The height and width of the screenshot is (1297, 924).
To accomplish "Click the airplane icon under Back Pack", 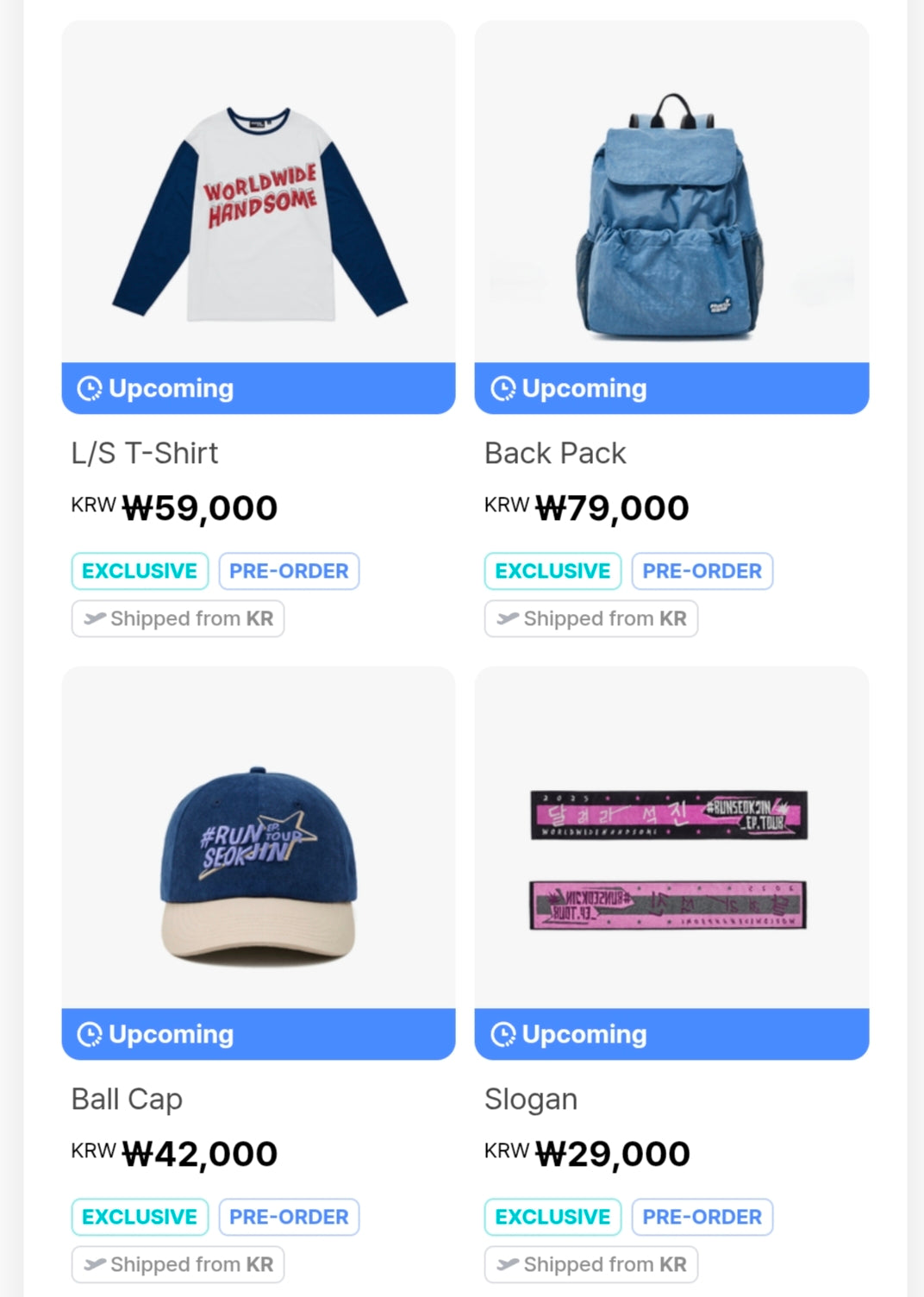I will [509, 617].
